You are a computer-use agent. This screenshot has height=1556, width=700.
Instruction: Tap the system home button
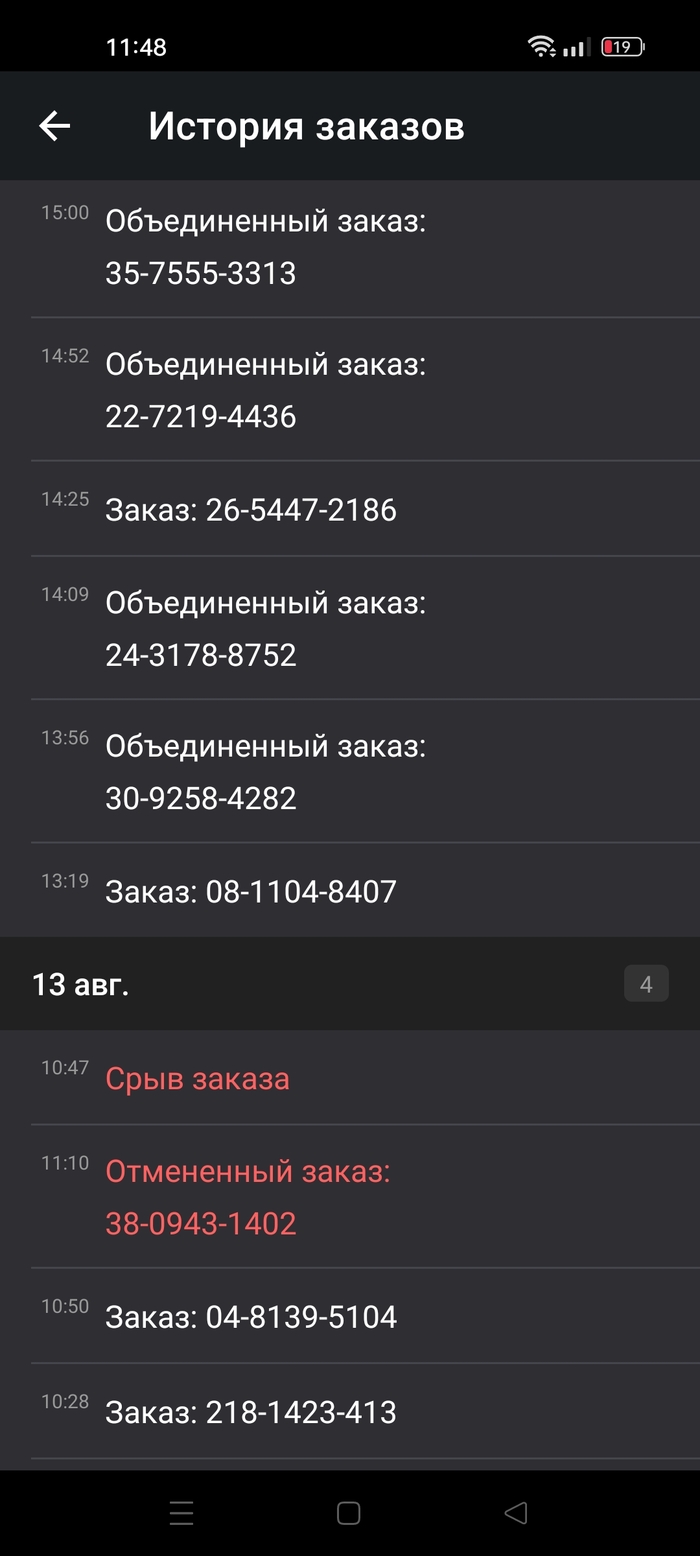pyautogui.click(x=348, y=1513)
